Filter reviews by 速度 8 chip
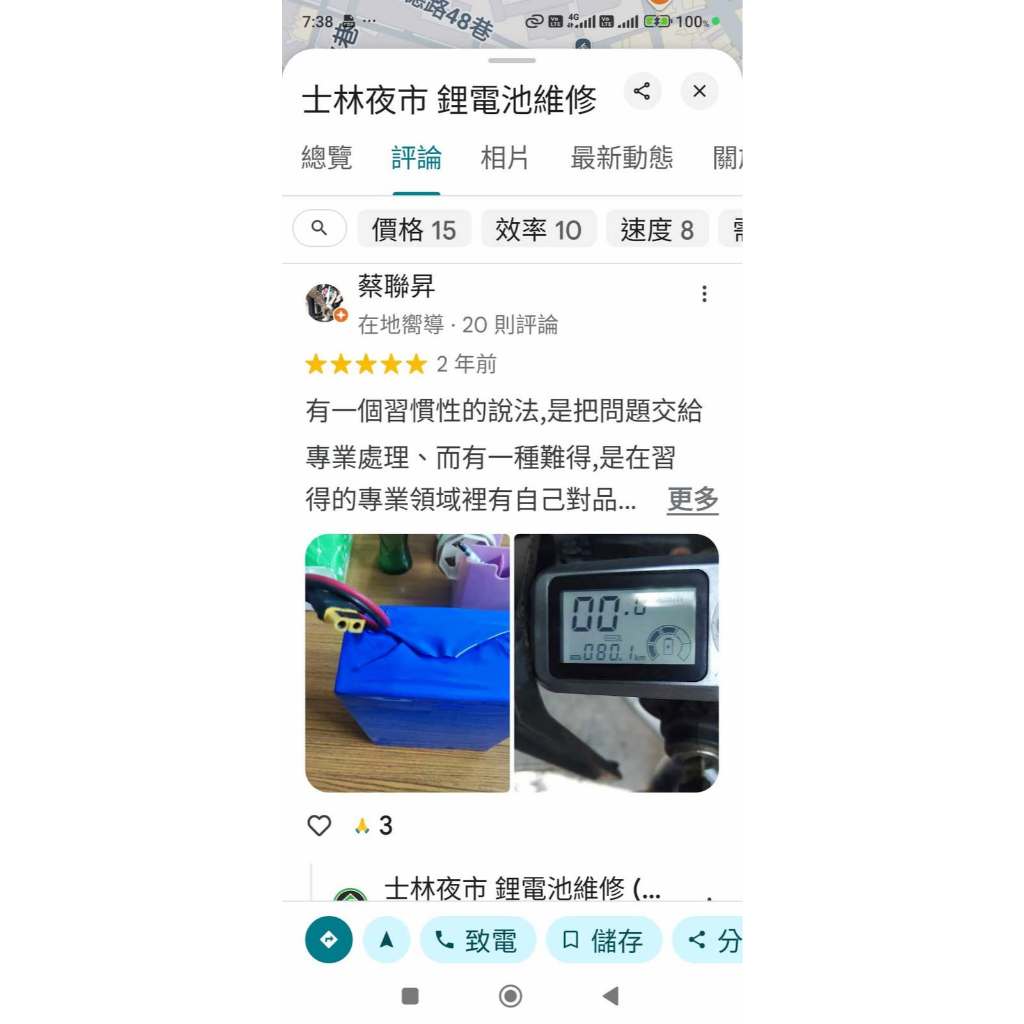The width and height of the screenshot is (1024, 1024). pos(657,229)
